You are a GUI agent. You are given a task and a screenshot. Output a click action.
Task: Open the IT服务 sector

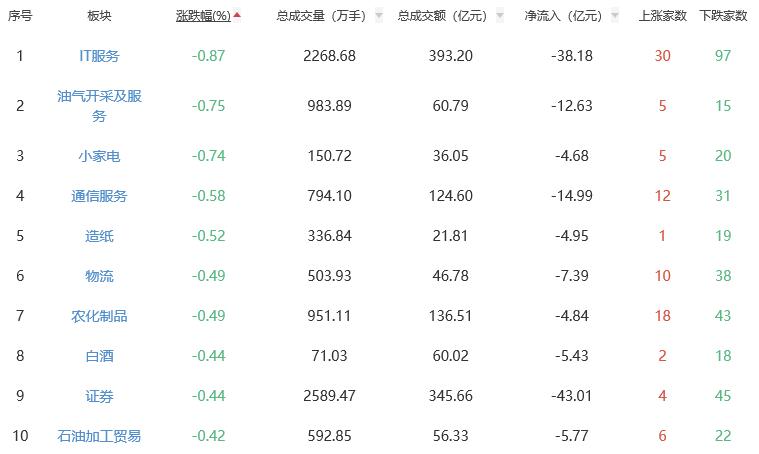coord(99,56)
